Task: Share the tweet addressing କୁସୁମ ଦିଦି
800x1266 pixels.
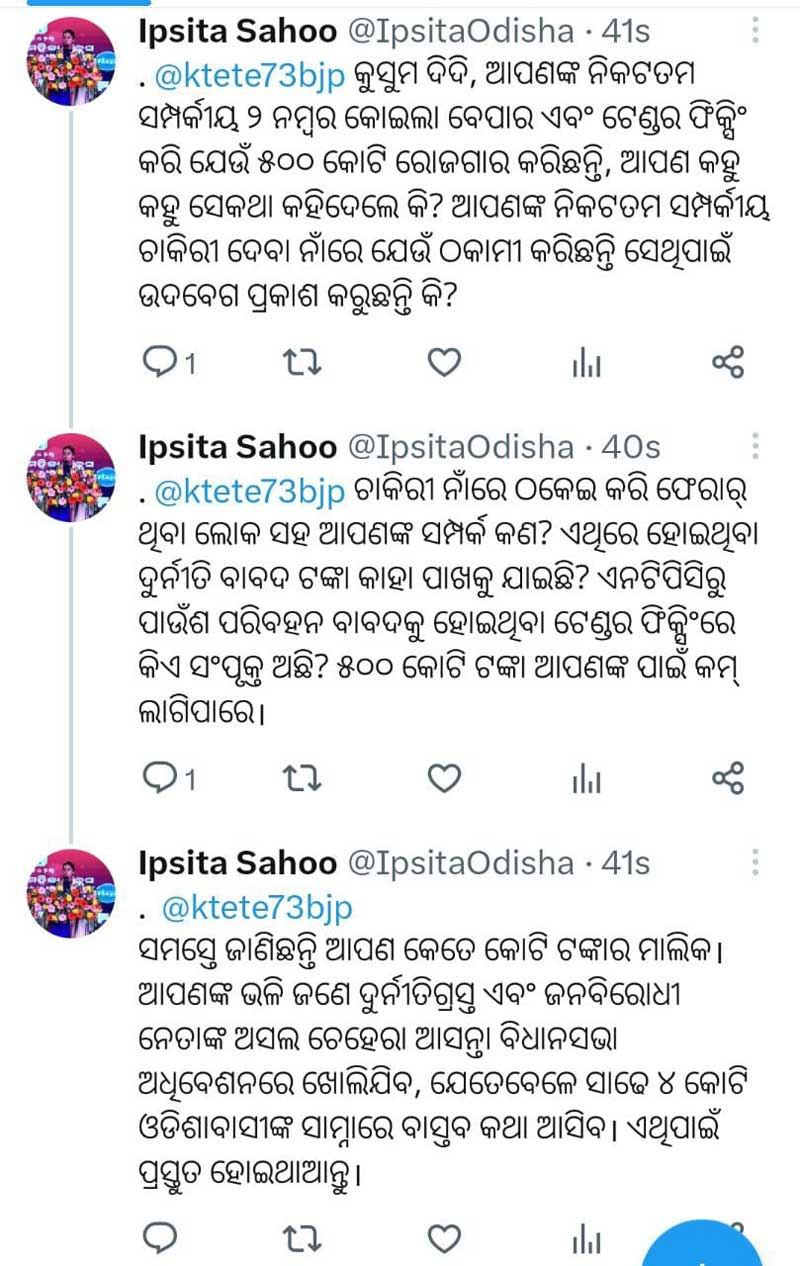Action: click(728, 364)
